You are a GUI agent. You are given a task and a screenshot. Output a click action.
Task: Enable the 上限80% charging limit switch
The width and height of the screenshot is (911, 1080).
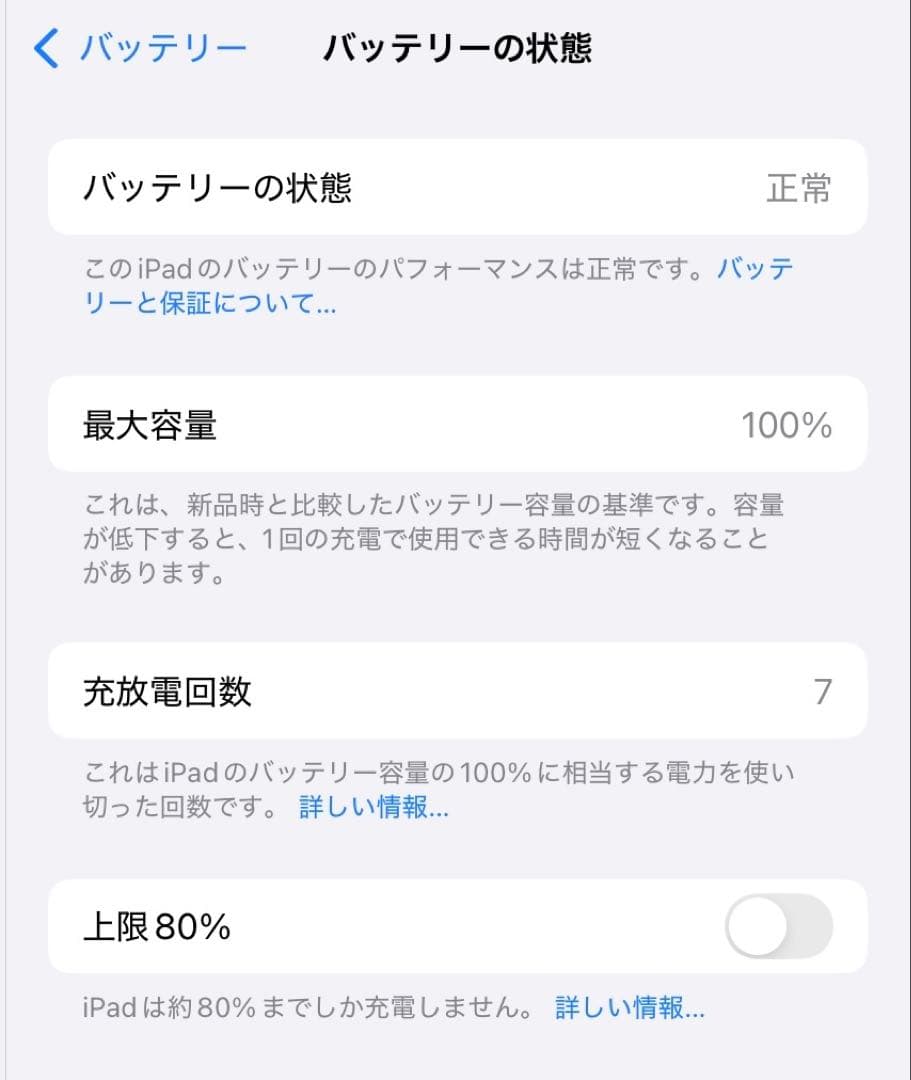[x=781, y=927]
